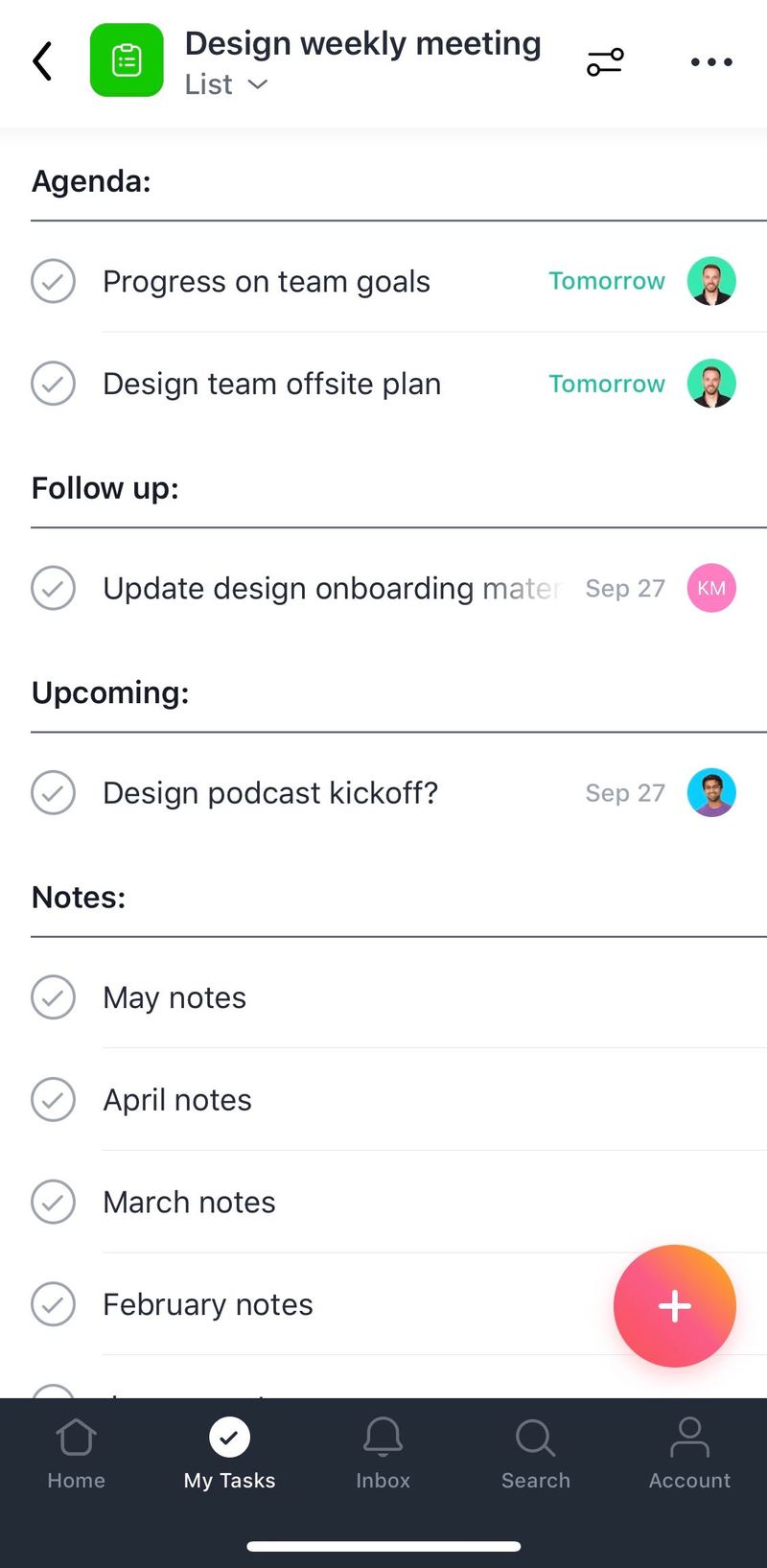The height and width of the screenshot is (1568, 767).
Task: Switch to the Home tab
Action: pos(77,1454)
